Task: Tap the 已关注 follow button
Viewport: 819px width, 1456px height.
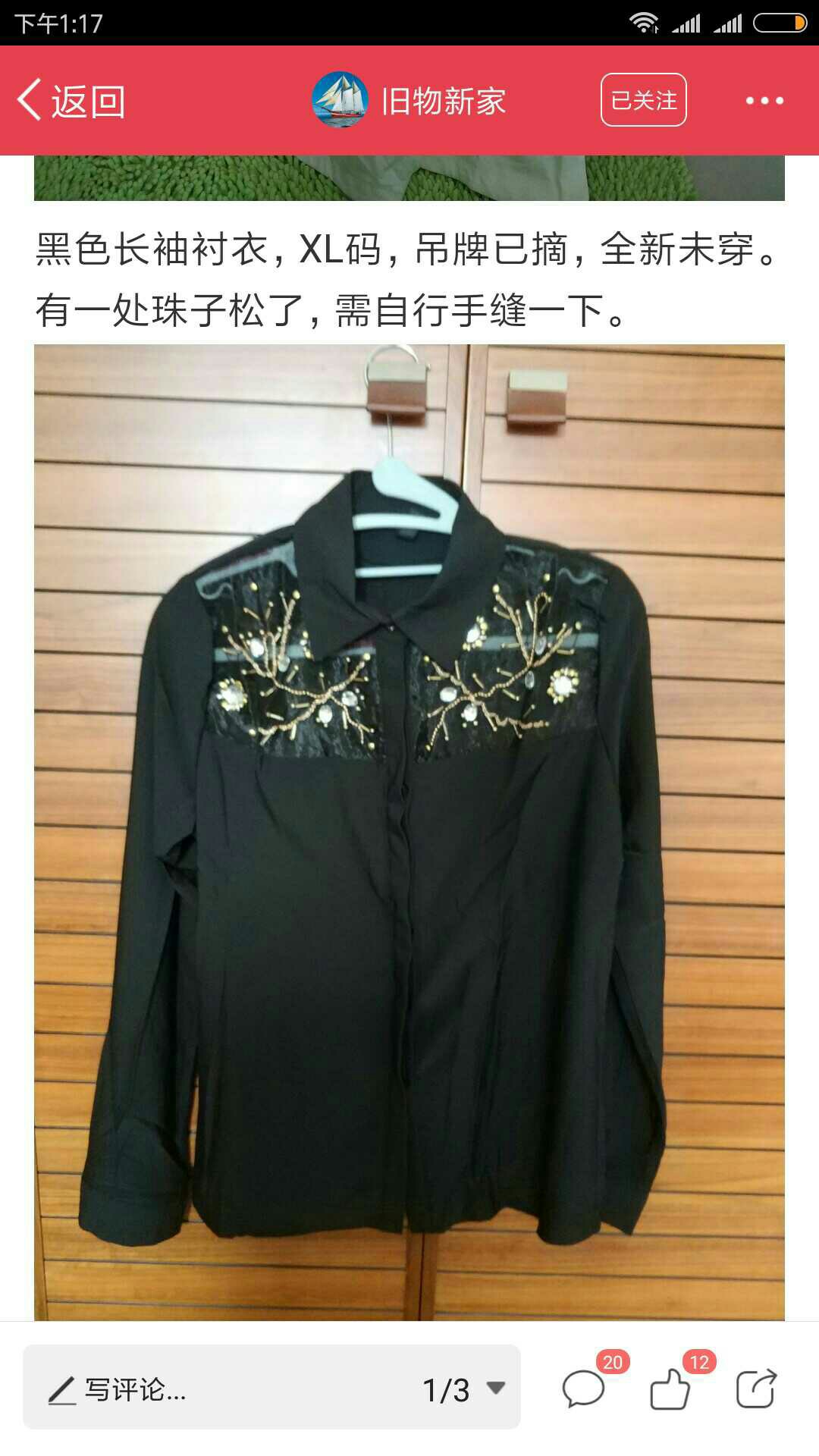Action: point(643,100)
